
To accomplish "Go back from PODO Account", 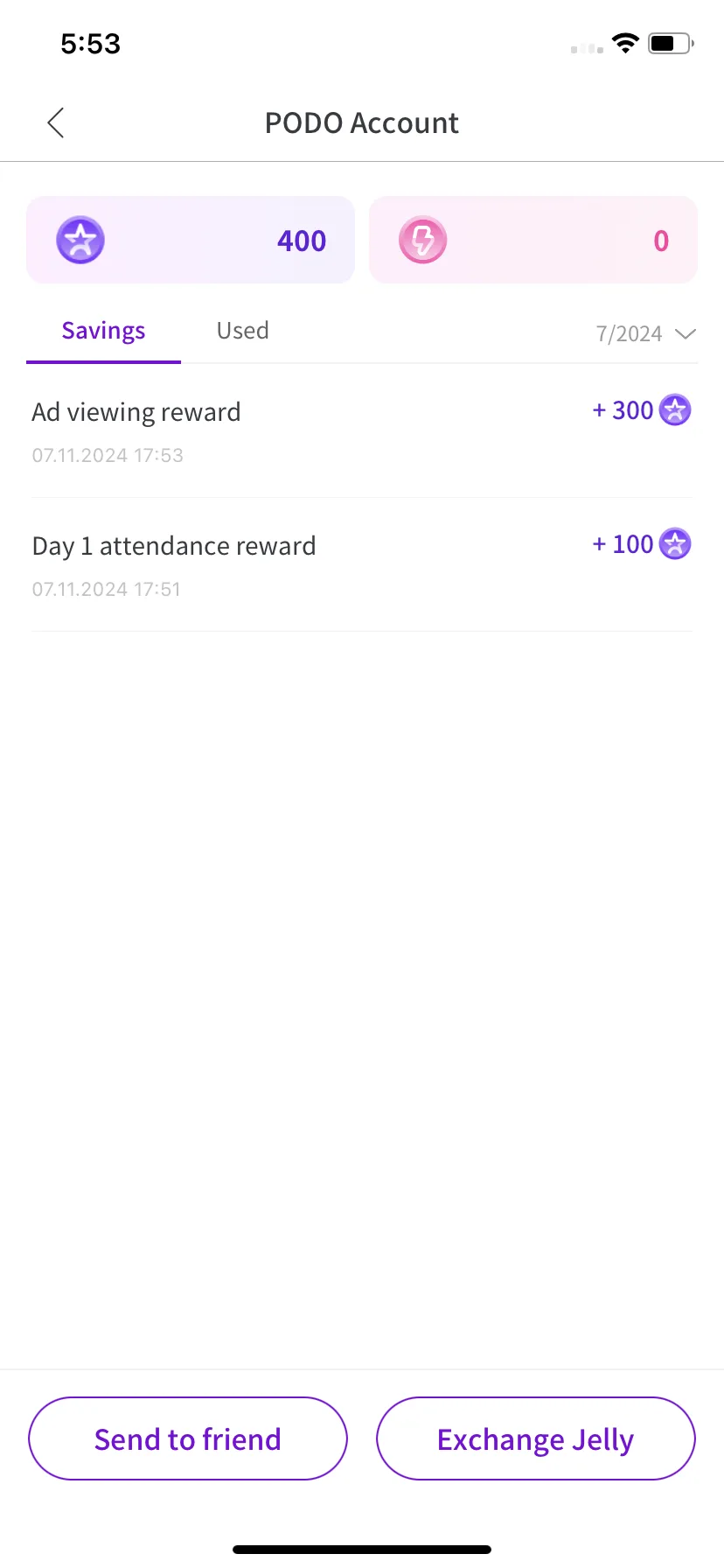I will [56, 123].
